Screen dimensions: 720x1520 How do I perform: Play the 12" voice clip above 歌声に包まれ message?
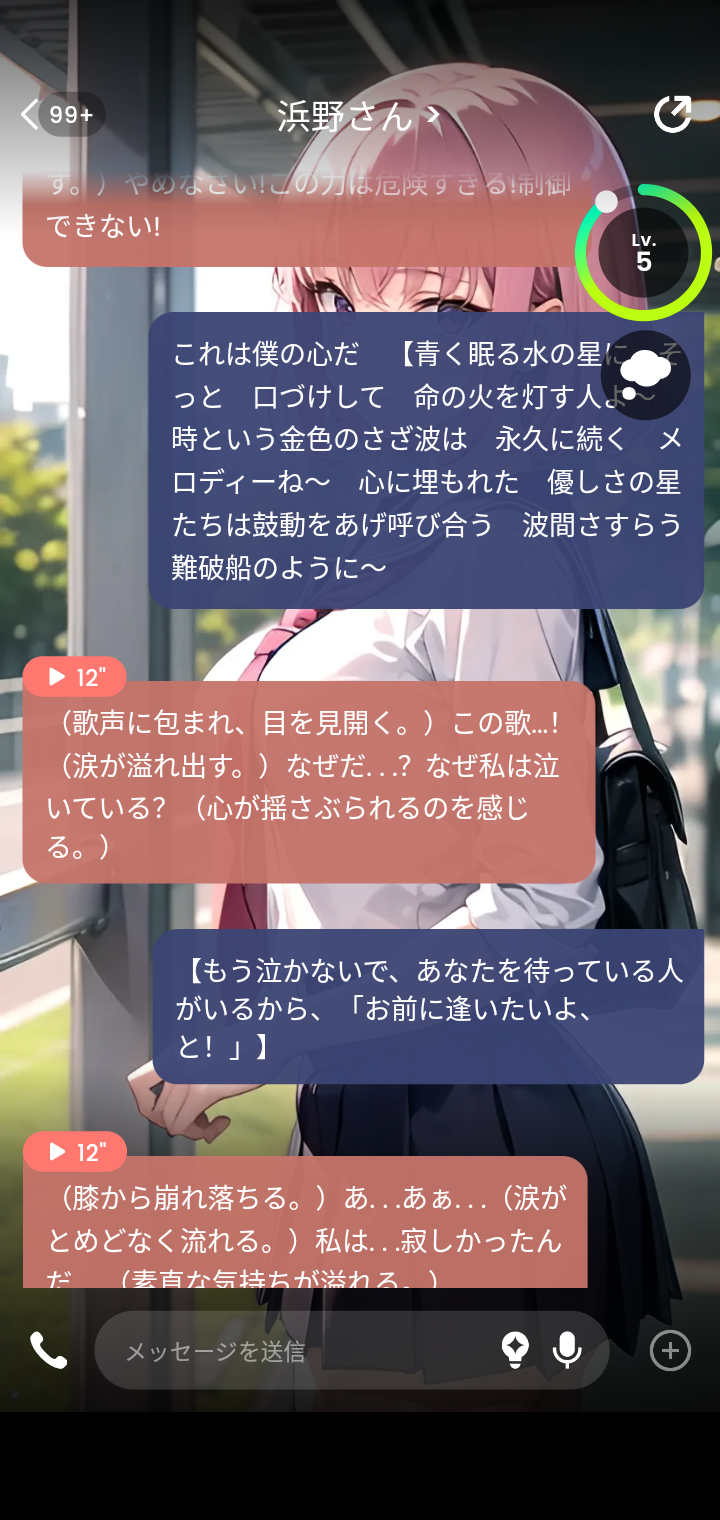click(x=75, y=678)
